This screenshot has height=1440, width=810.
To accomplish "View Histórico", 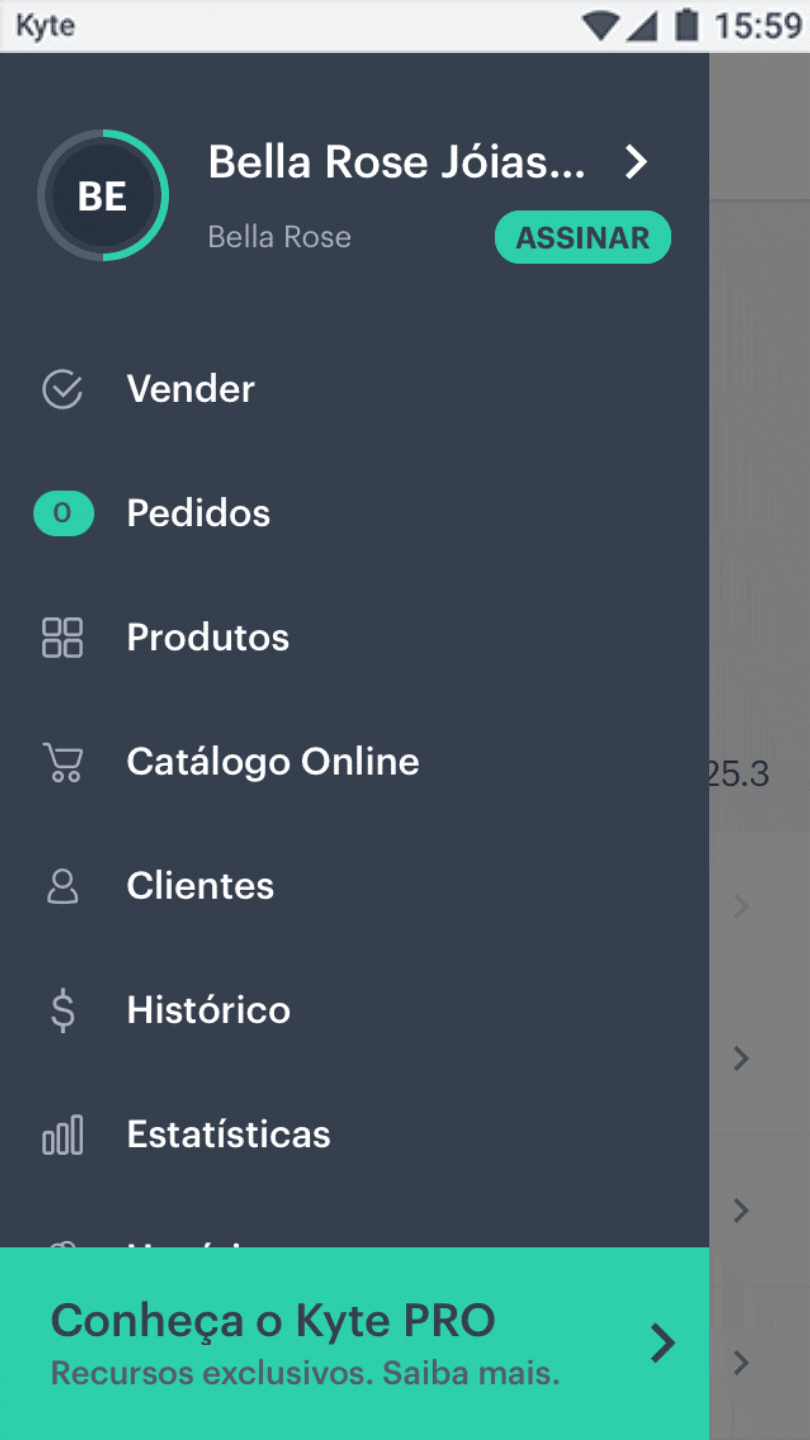I will (354, 1010).
